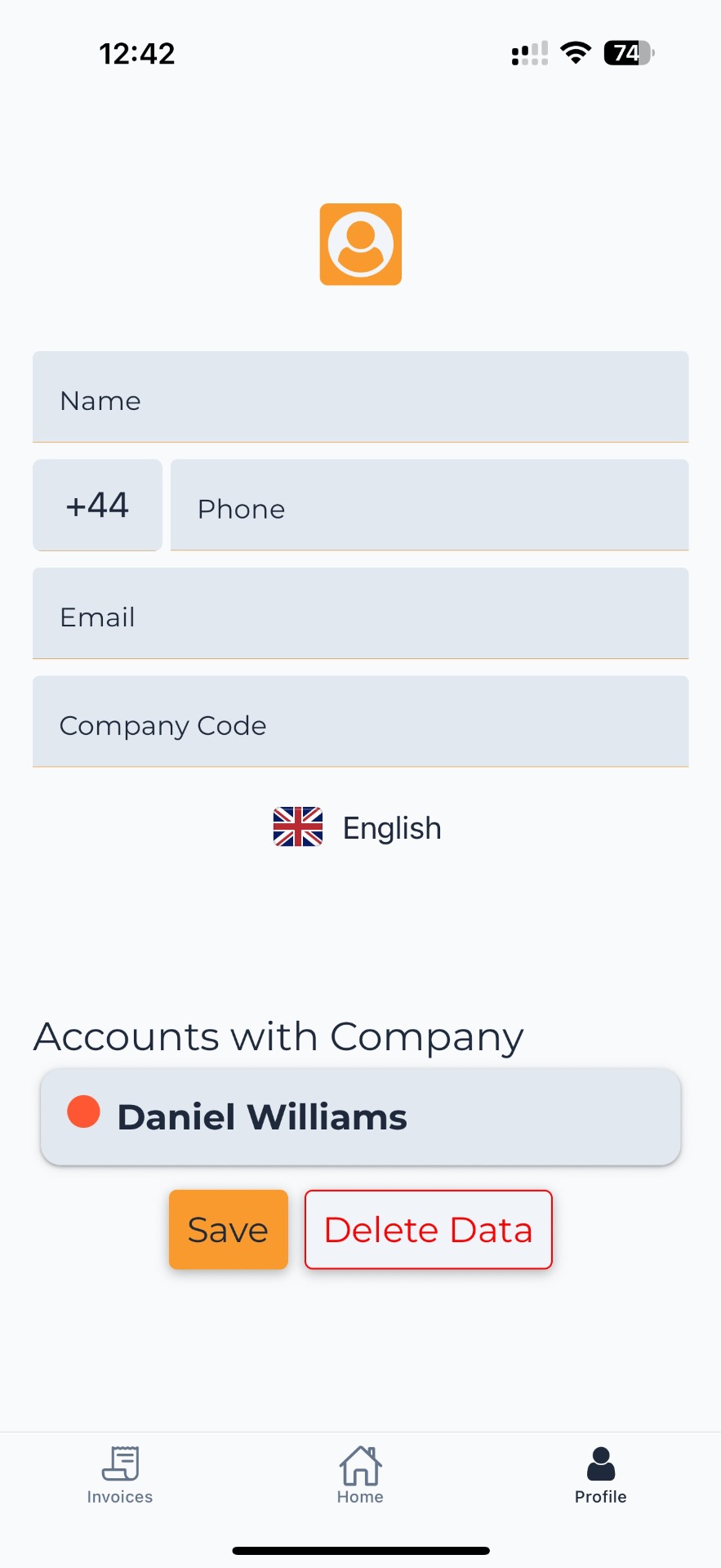Switch to the Invoices tab
Image resolution: width=721 pixels, height=1568 pixels.
(120, 1475)
